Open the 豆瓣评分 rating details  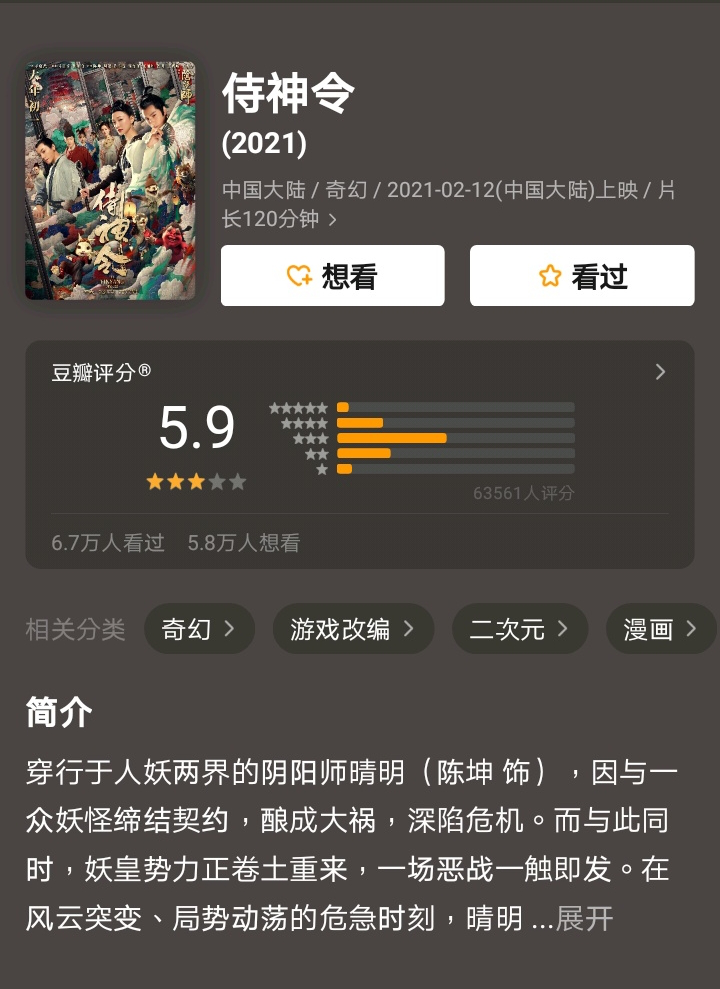pos(659,372)
